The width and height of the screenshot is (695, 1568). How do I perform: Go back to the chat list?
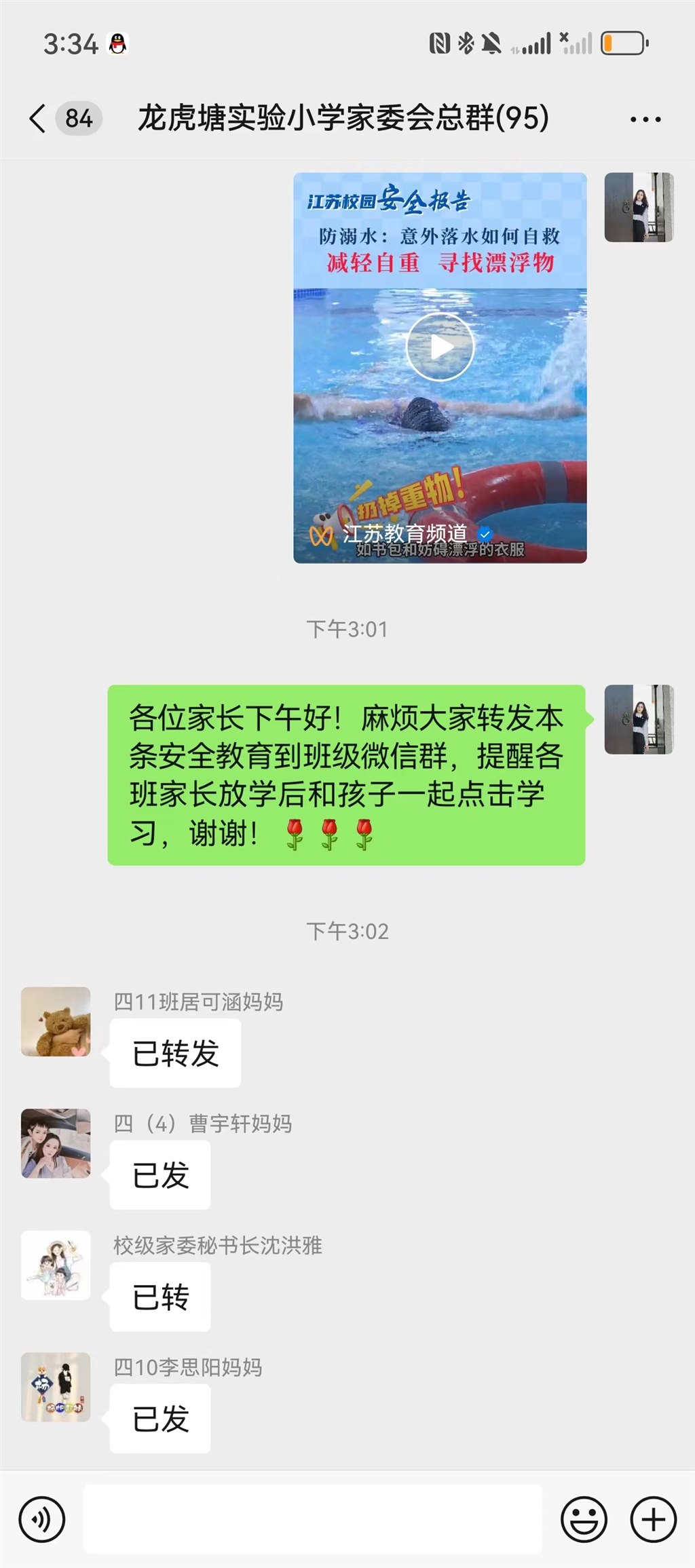(x=38, y=119)
